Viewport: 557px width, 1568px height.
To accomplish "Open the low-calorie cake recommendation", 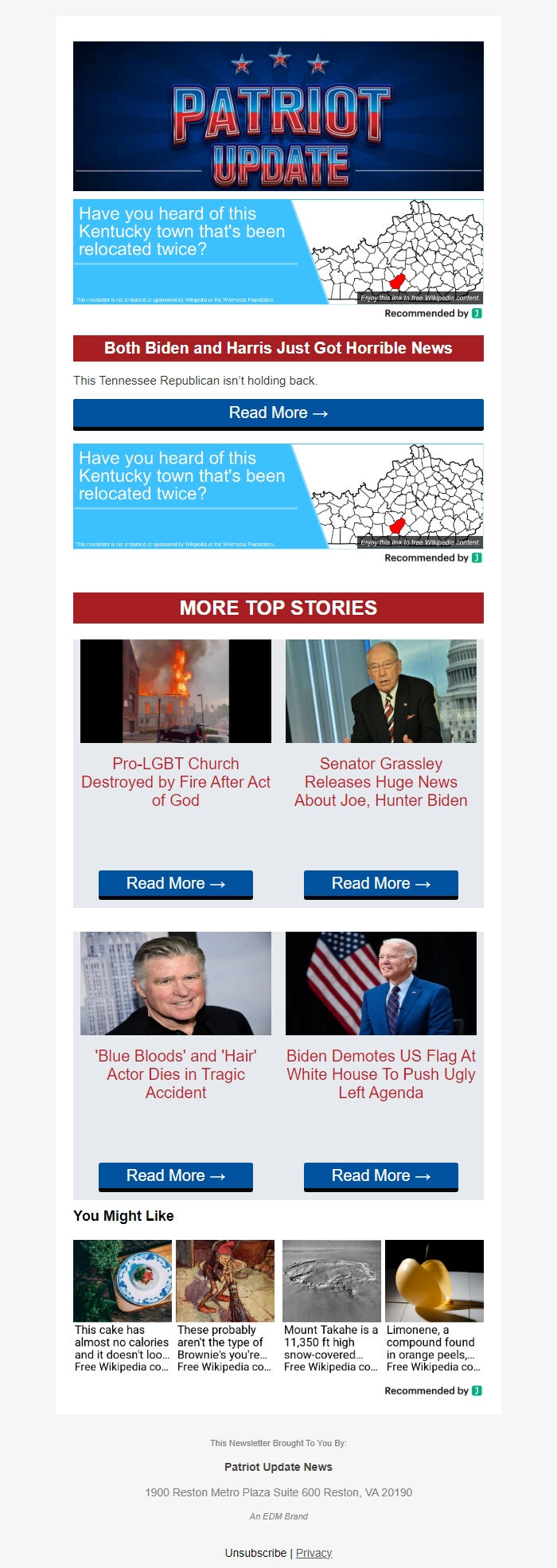I will click(123, 1306).
